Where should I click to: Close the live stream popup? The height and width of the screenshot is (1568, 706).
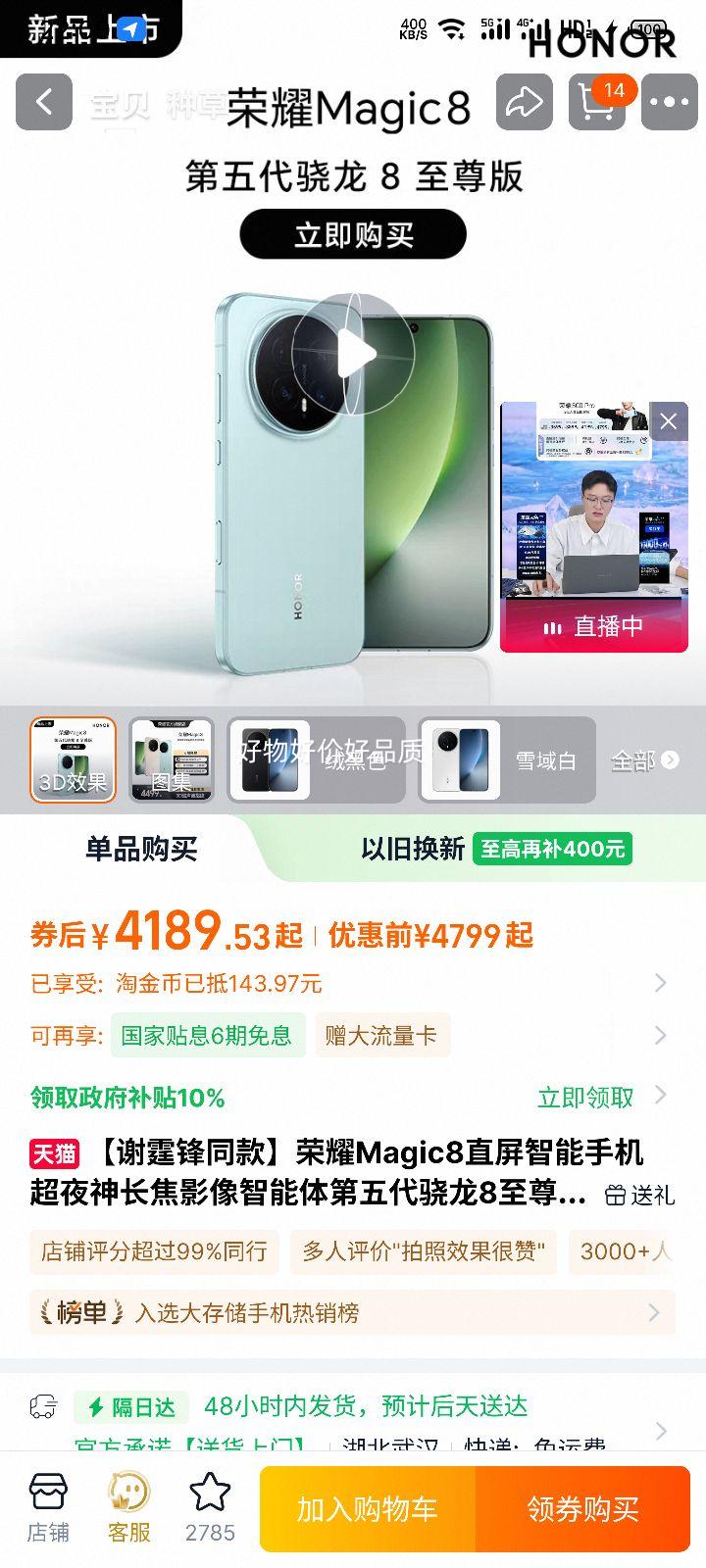(669, 421)
